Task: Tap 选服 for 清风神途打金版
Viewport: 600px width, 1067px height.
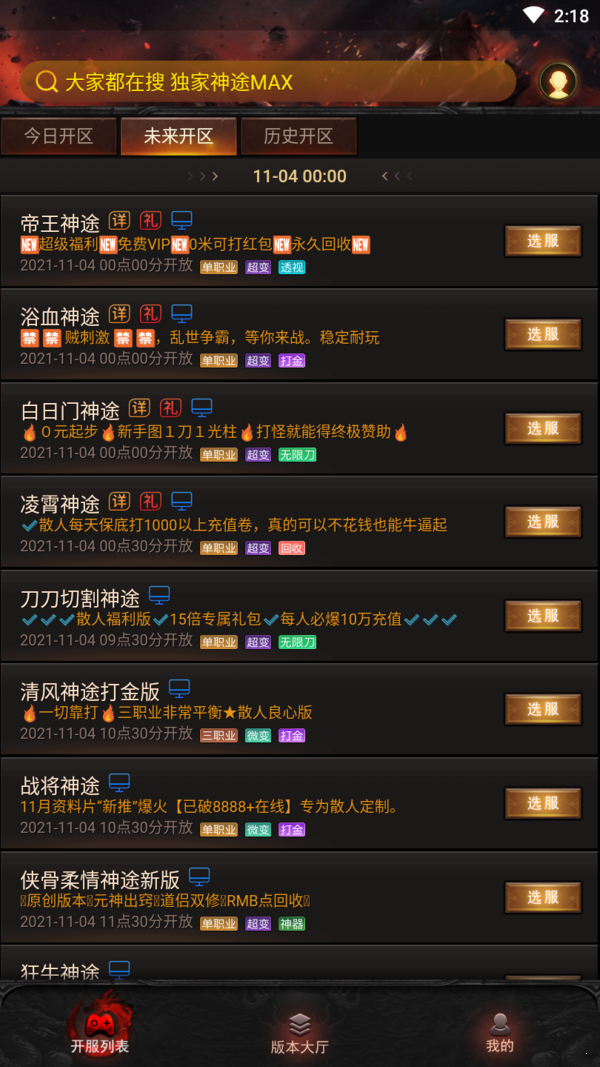Action: [543, 710]
